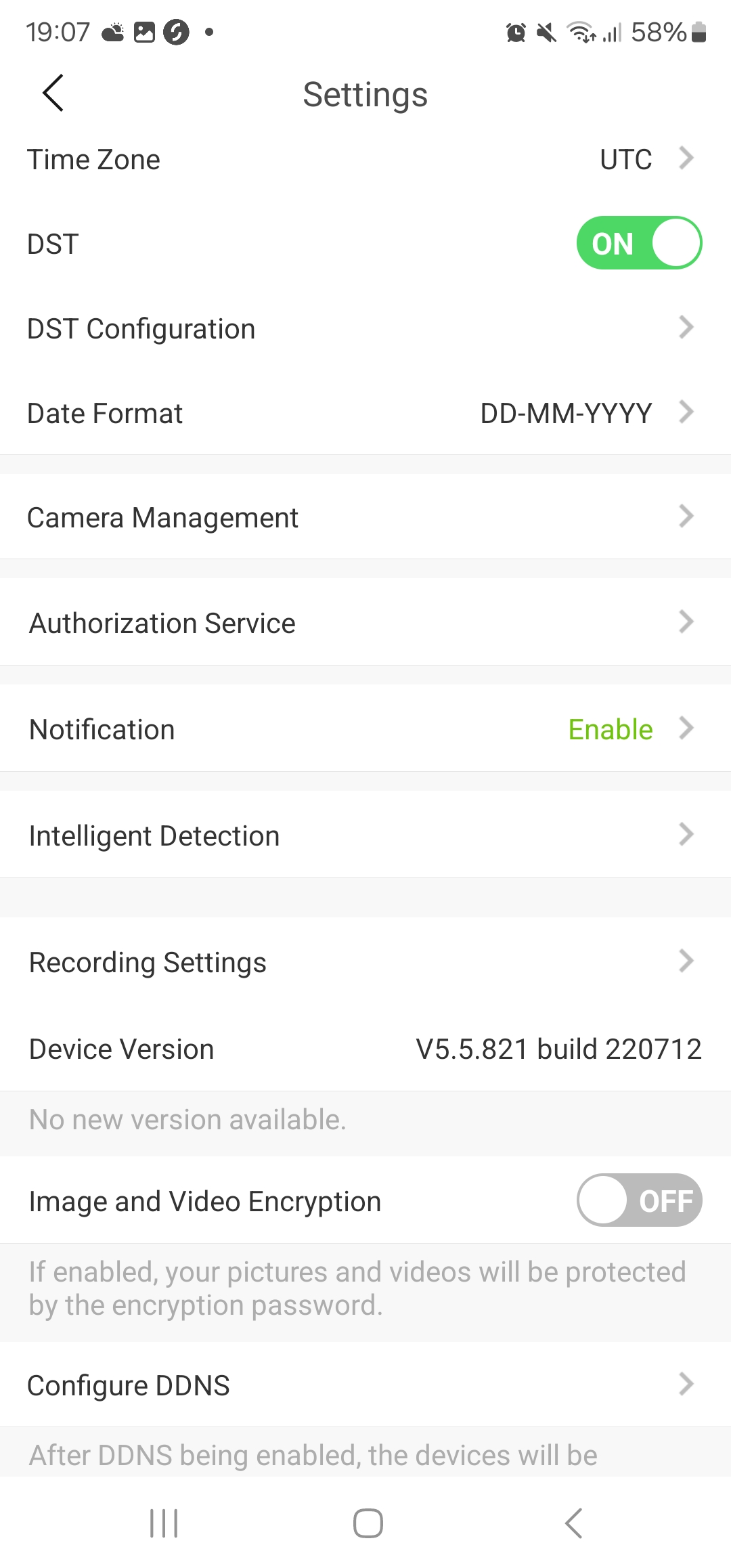Screen dimensions: 731x1568
Task: Turn off the DST switch
Action: 638,243
